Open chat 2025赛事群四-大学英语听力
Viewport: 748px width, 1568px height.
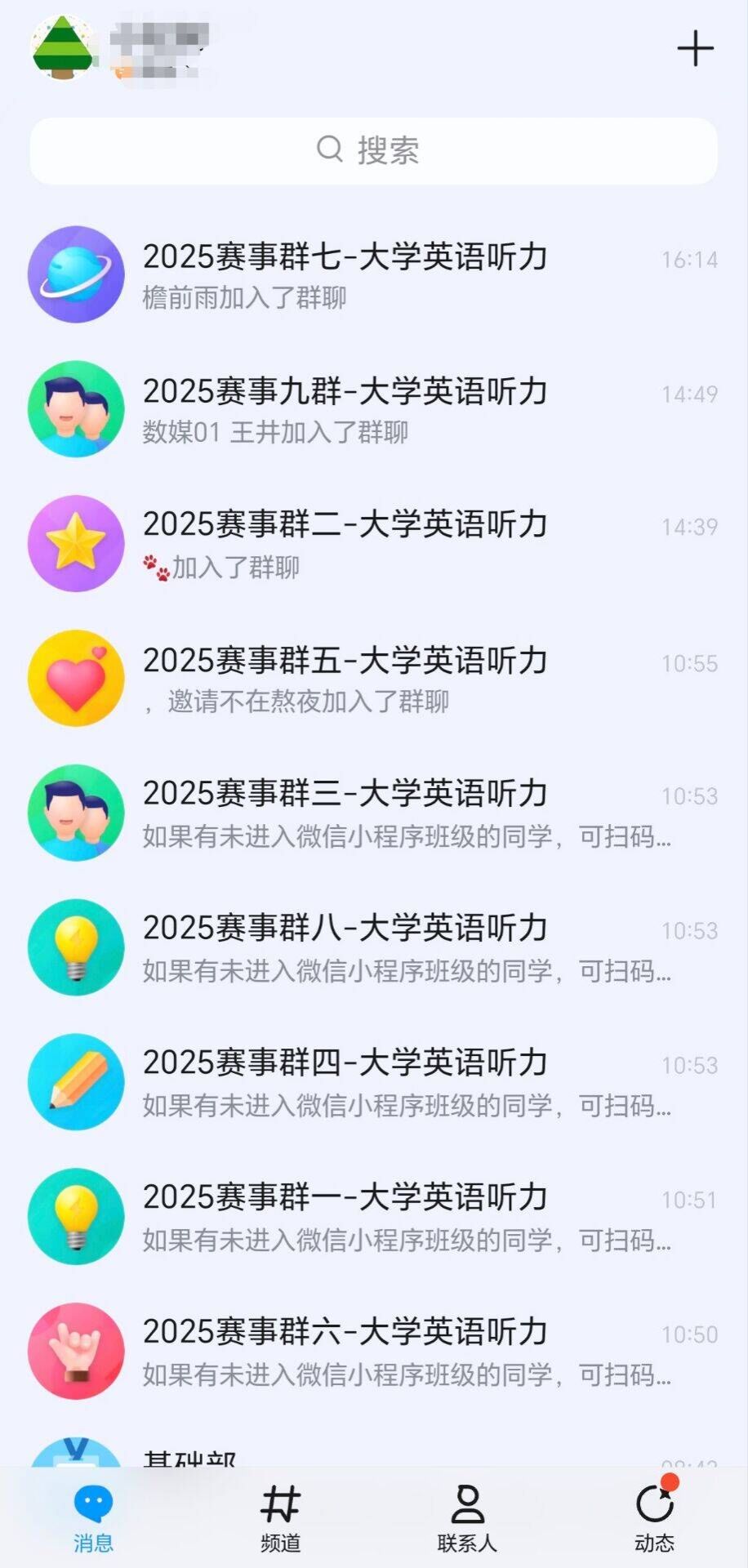pos(373,1082)
